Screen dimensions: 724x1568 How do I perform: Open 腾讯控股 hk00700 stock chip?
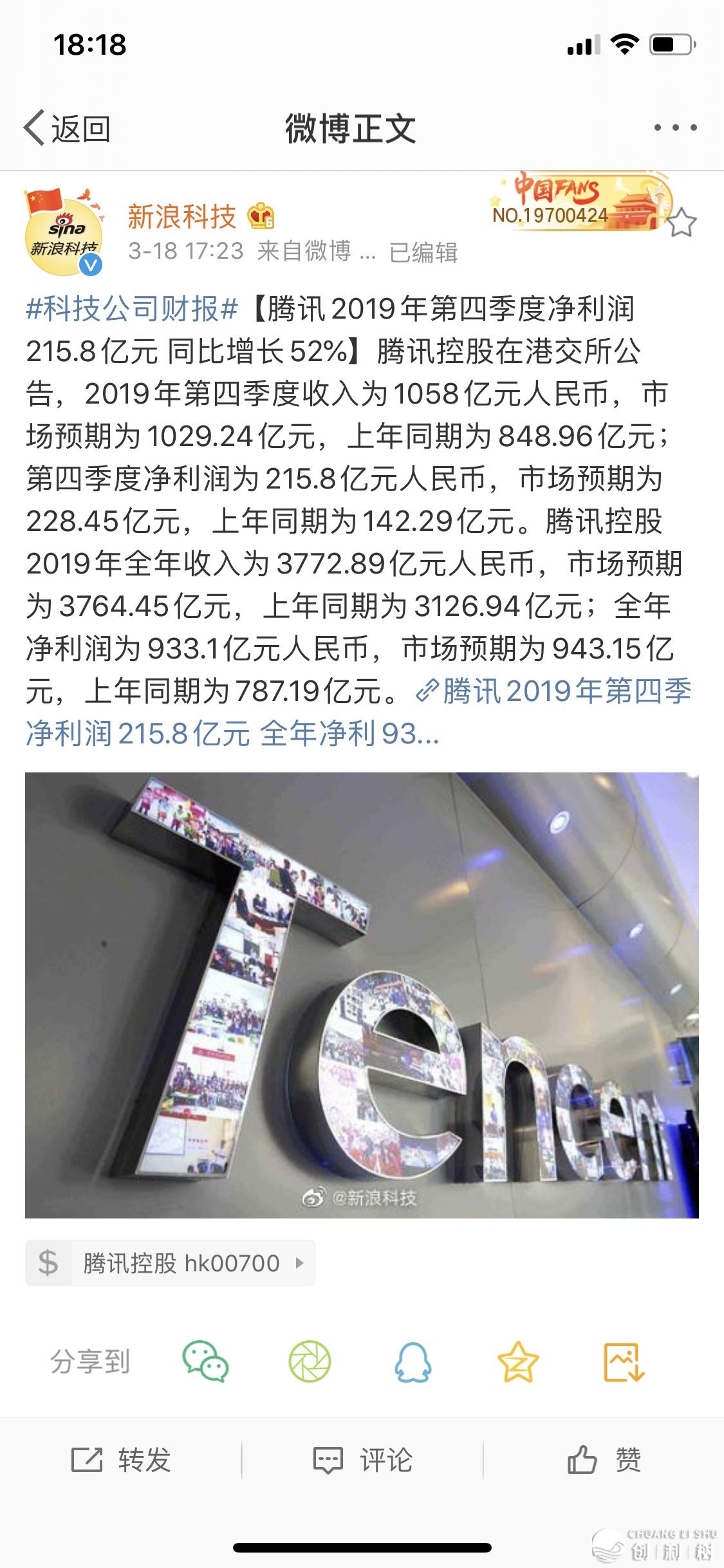coord(170,1263)
